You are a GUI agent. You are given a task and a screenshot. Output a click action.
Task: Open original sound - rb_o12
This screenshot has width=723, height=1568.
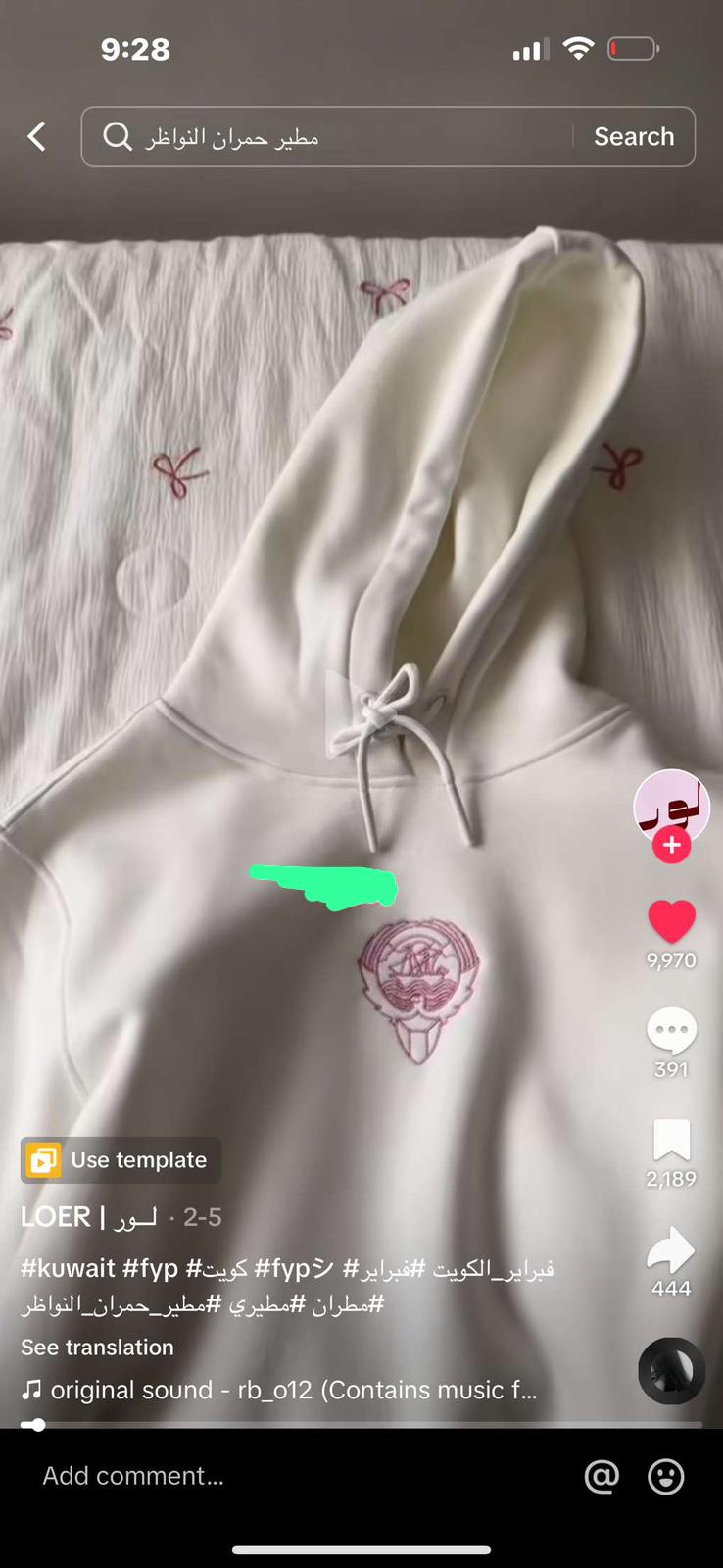click(281, 1390)
